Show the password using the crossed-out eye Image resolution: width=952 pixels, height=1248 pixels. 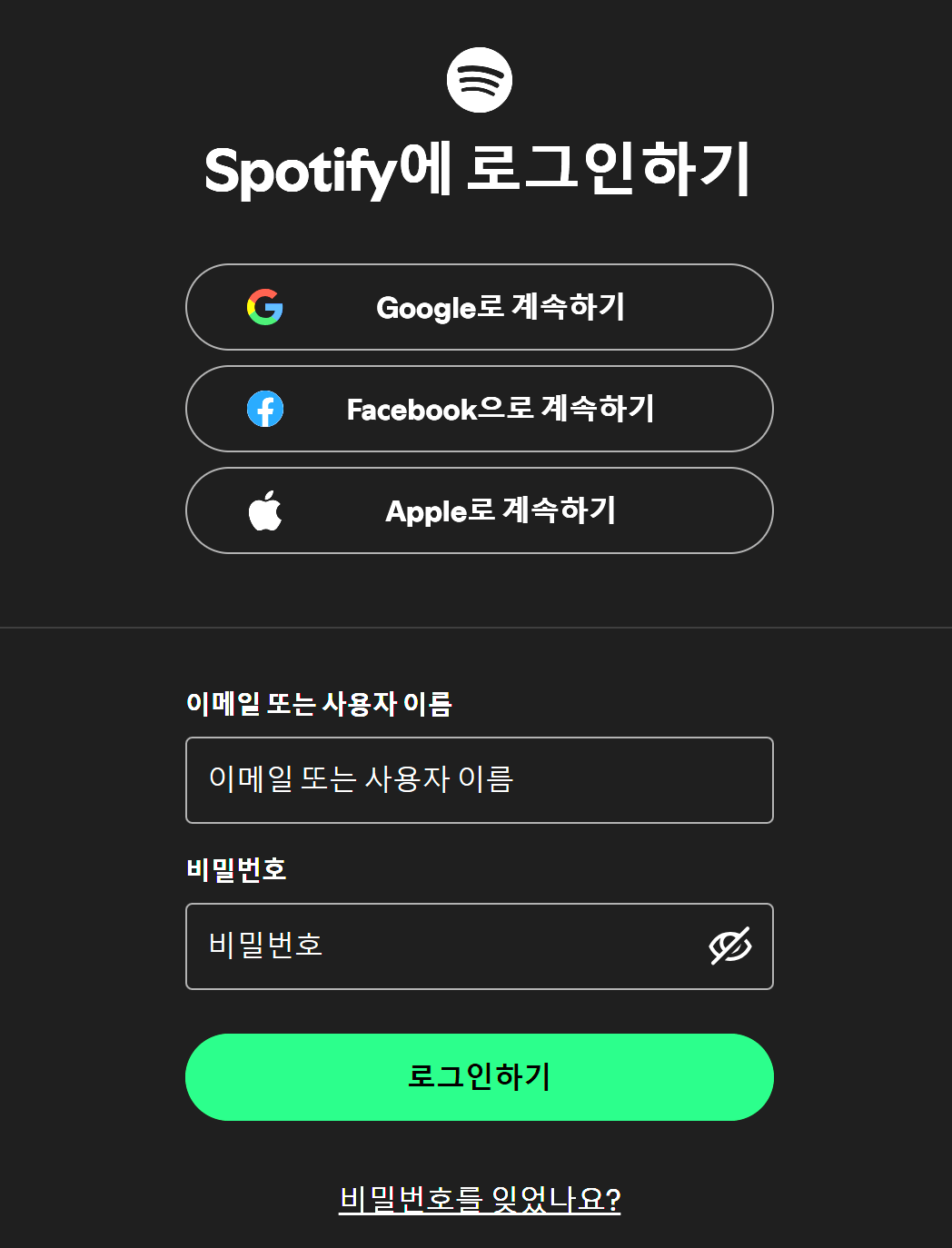point(729,946)
